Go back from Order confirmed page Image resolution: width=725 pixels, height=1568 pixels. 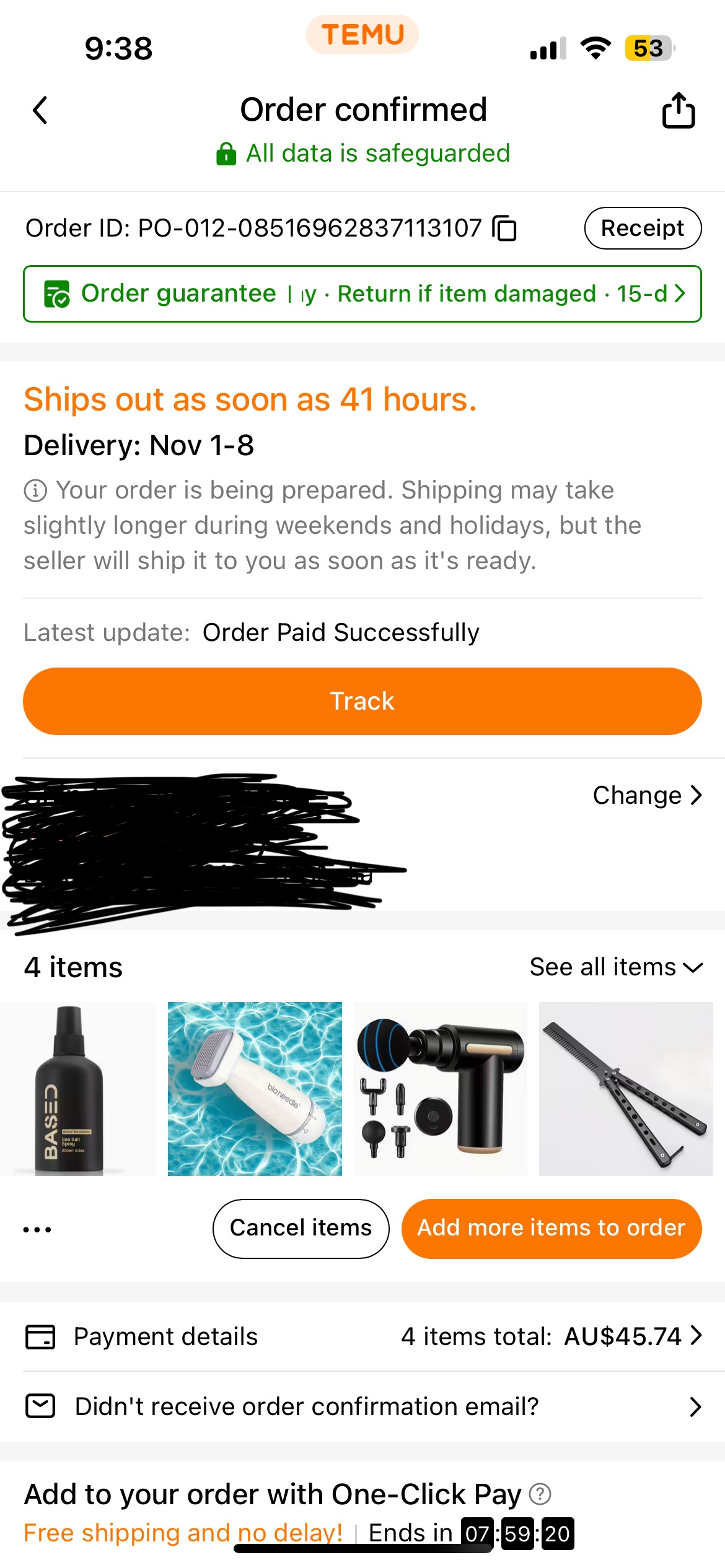[x=40, y=111]
